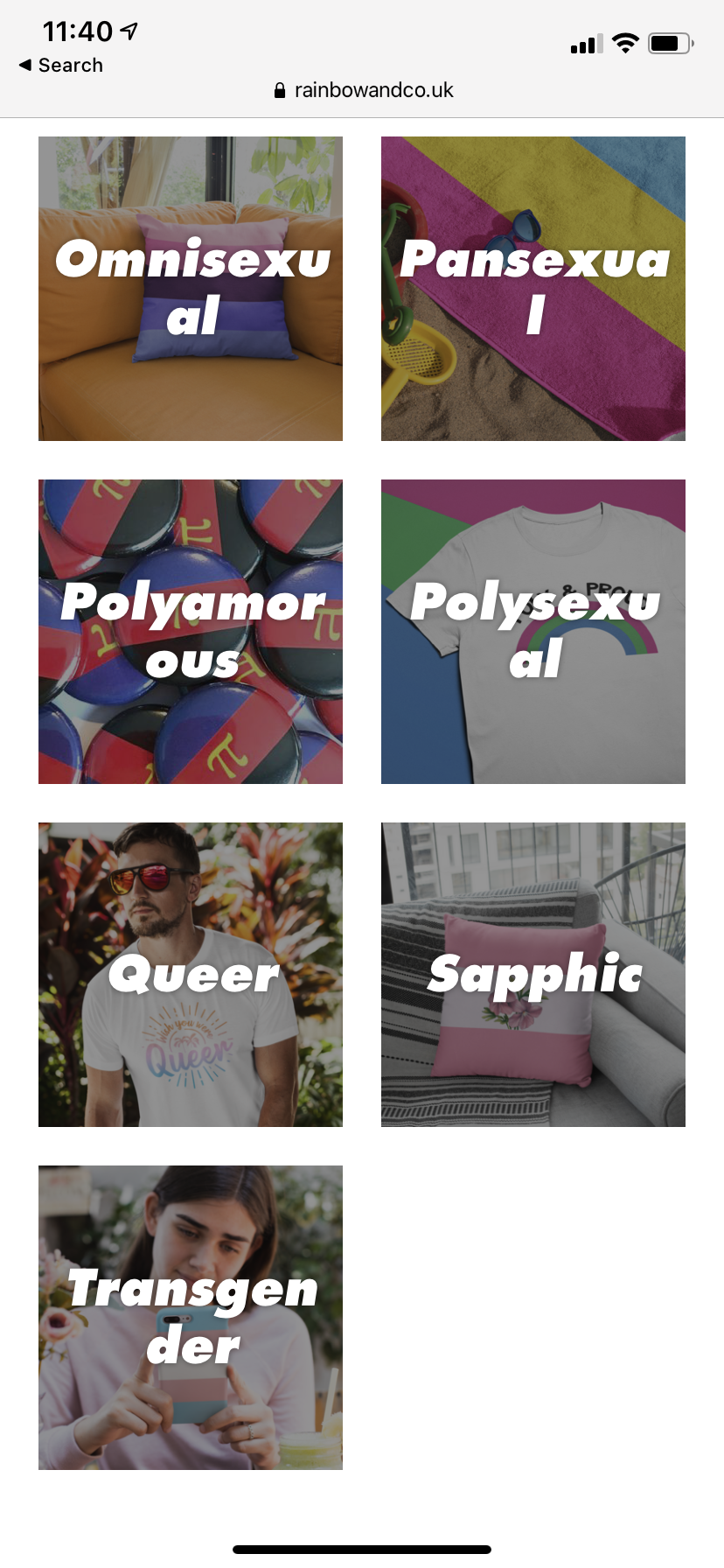Tap the rainbowandco.uk address bar
Screen dimensions: 724x1568
pyautogui.click(x=363, y=90)
